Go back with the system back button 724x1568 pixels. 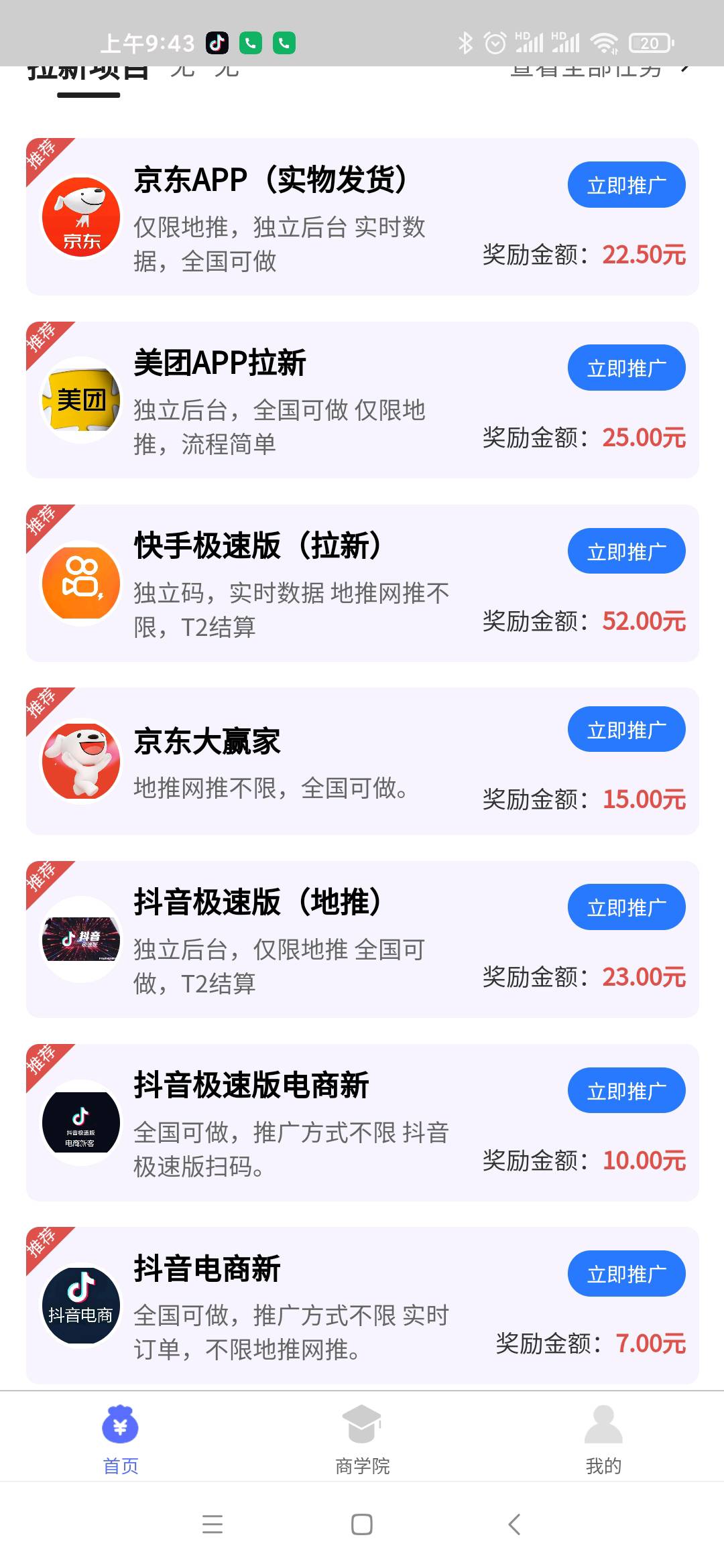(514, 1524)
